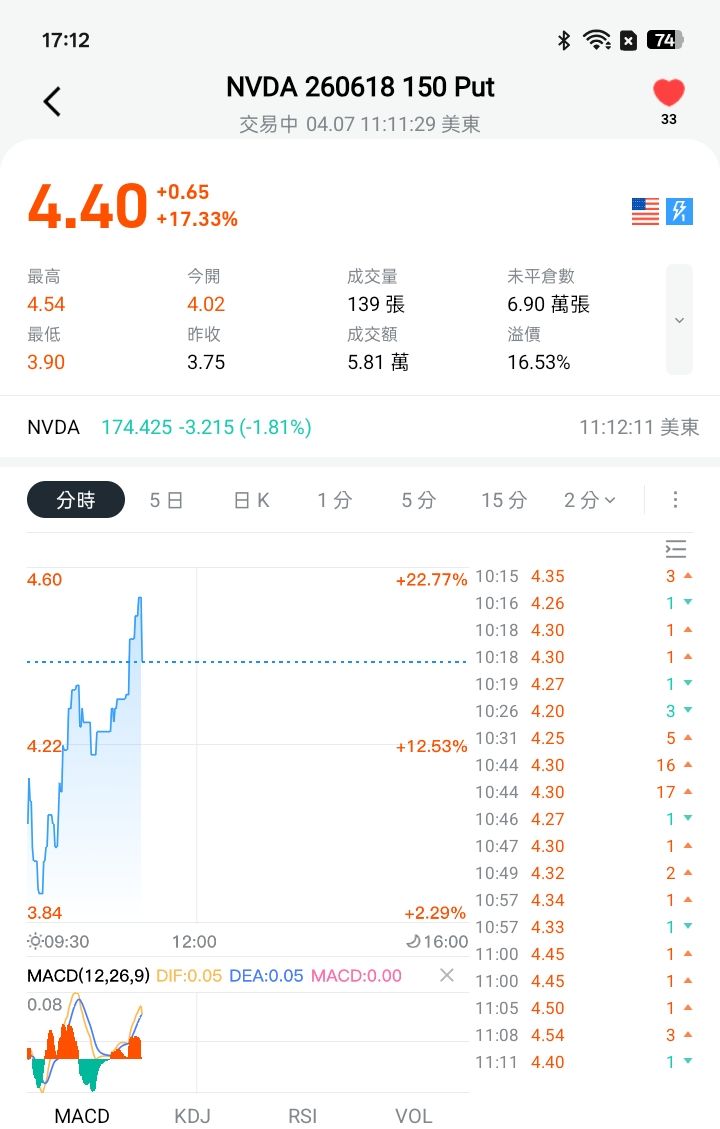Open the underlying NVDA stock quote row
The height and width of the screenshot is (1129, 720).
(x=360, y=427)
